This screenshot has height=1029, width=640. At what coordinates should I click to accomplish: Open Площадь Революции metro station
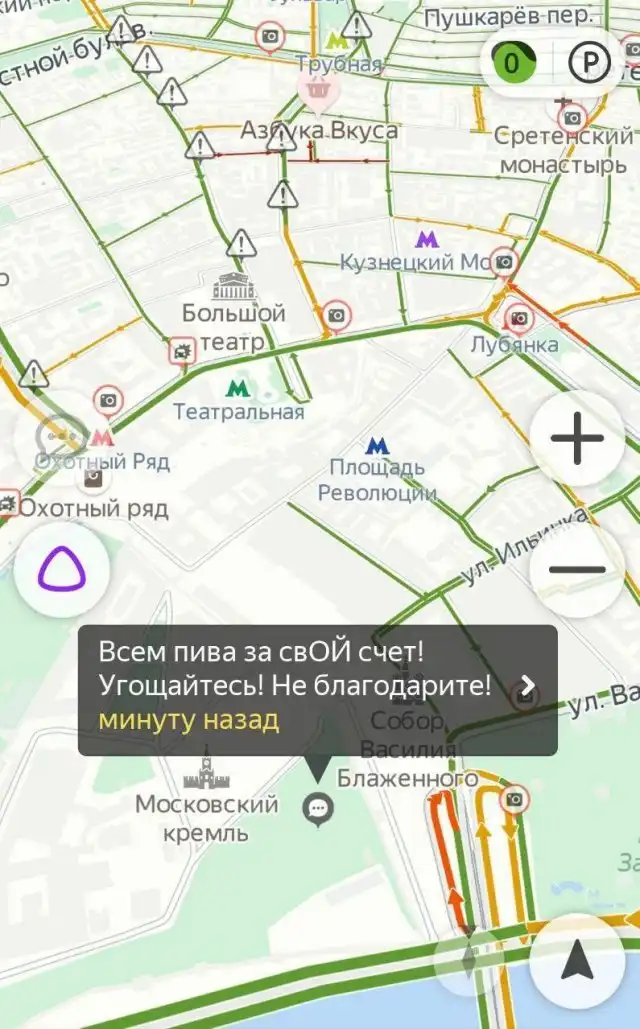[377, 446]
